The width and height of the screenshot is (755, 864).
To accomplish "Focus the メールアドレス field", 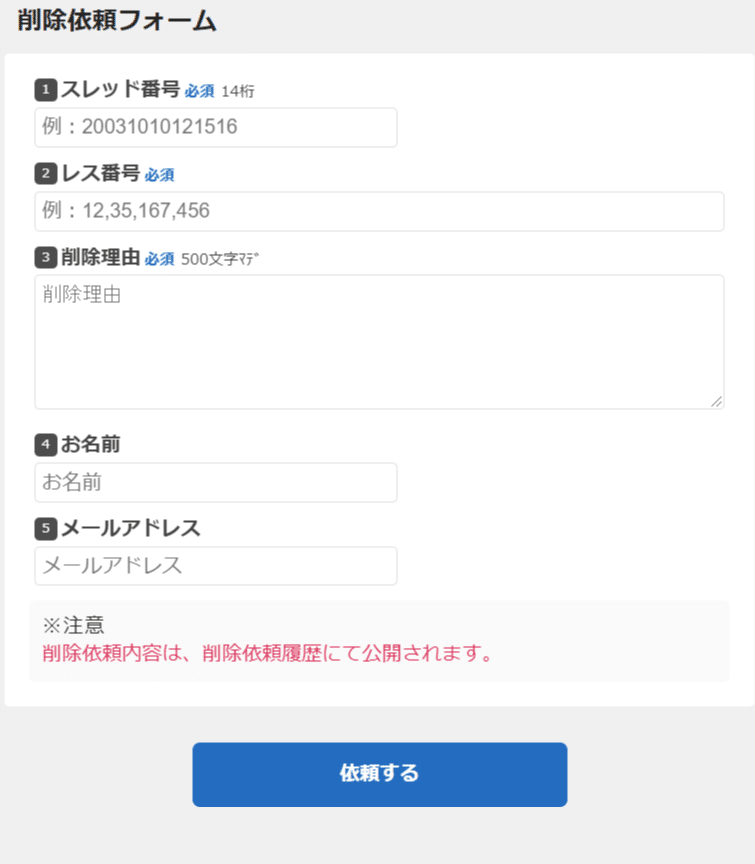I will [215, 566].
